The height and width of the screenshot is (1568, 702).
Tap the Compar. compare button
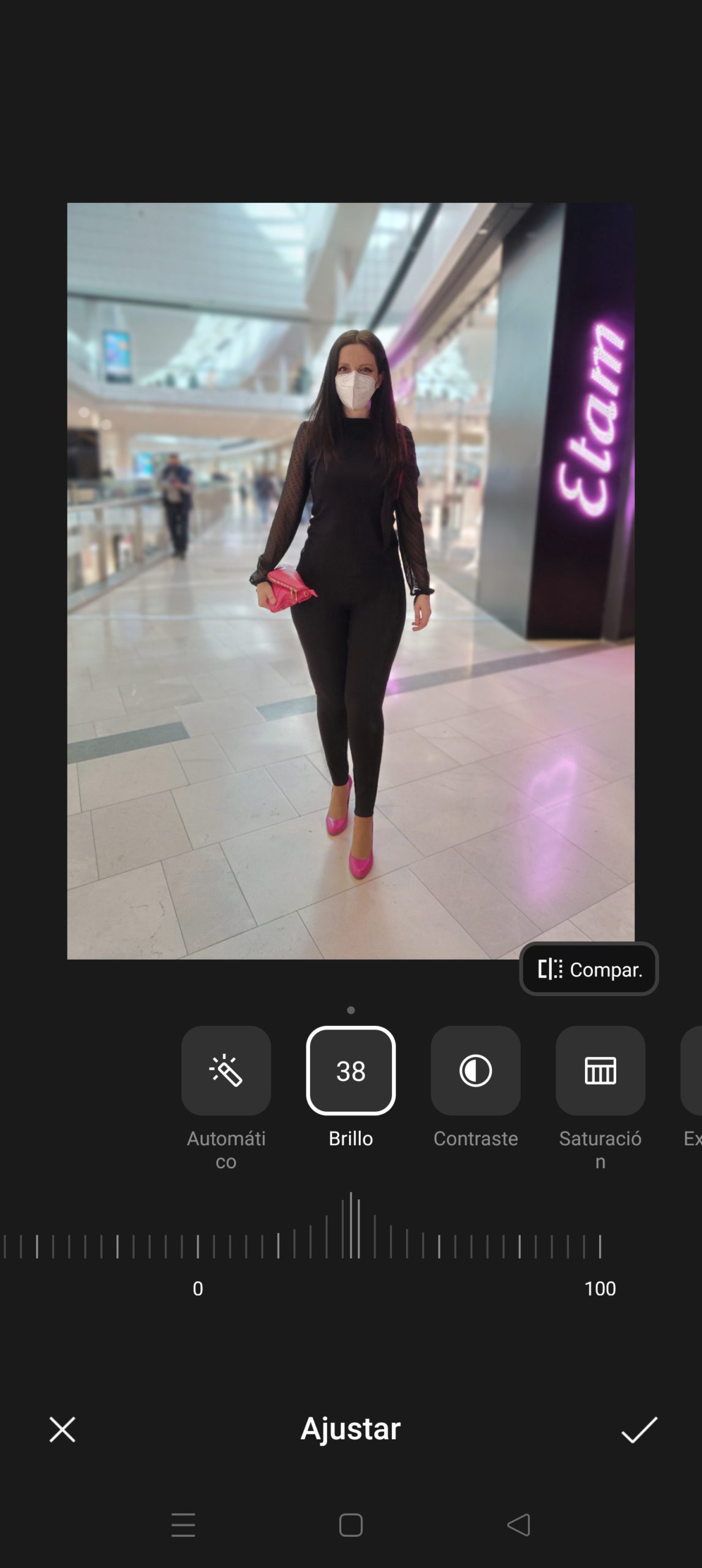(x=589, y=969)
